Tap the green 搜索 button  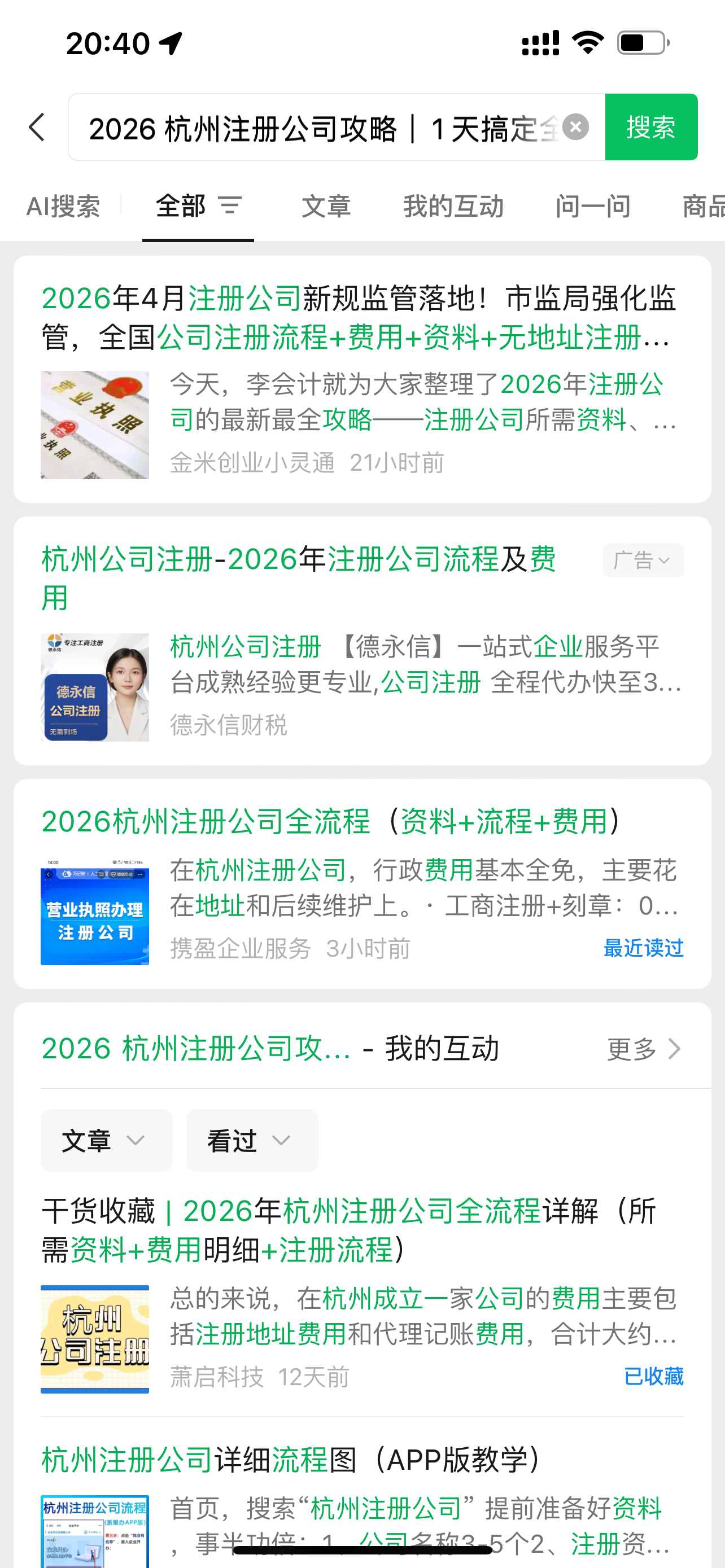coord(650,127)
